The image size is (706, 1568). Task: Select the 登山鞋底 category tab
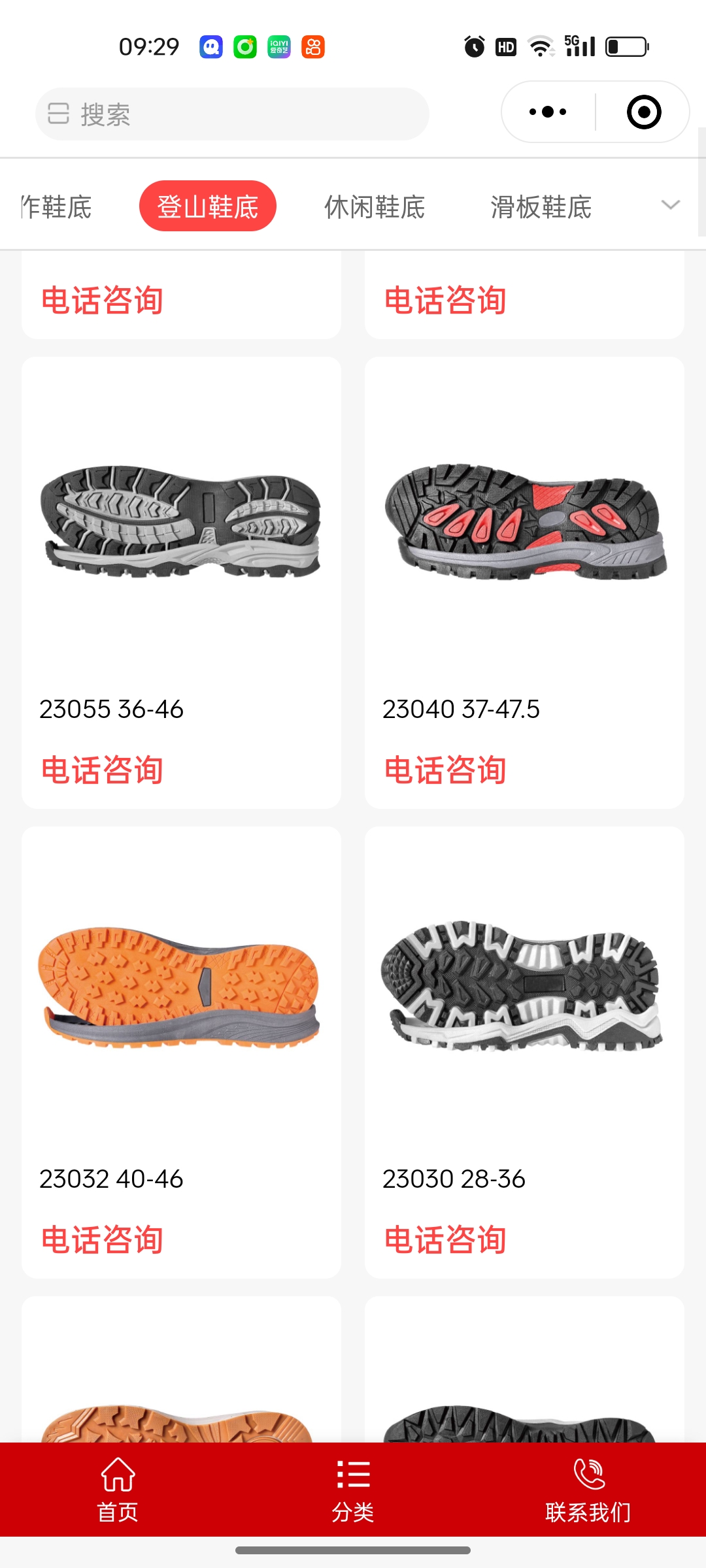[x=208, y=206]
